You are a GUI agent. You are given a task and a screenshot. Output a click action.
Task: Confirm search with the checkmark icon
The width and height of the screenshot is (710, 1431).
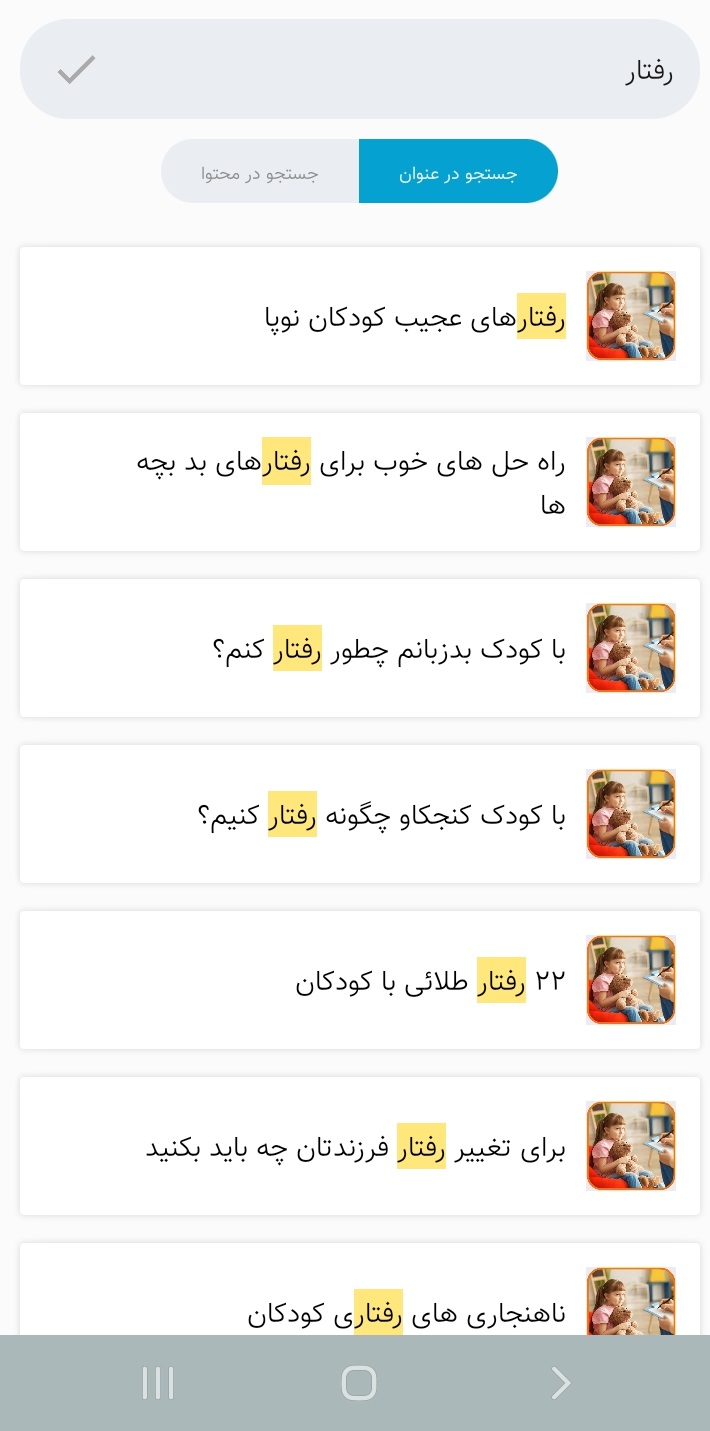pos(76,70)
